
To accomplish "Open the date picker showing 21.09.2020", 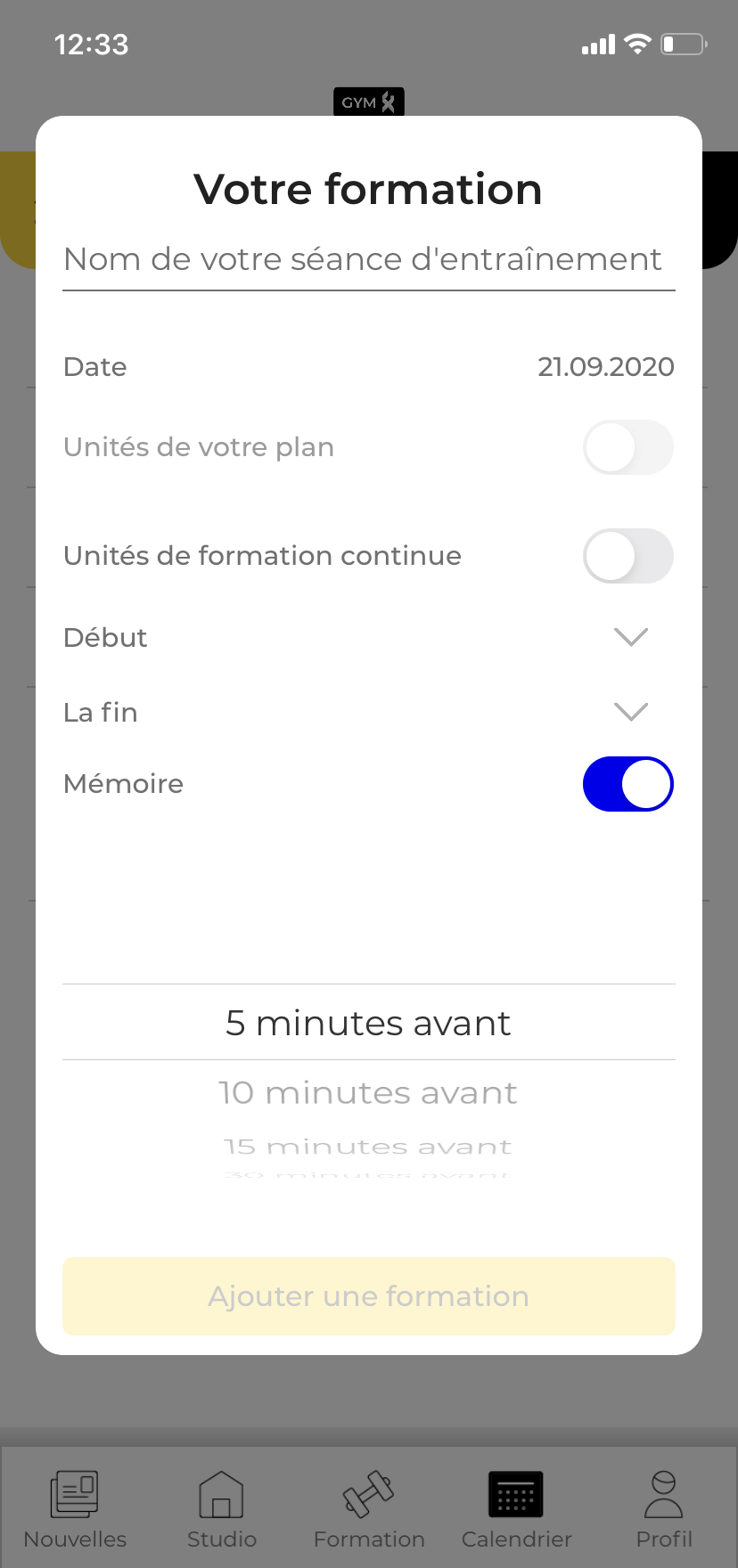I will coord(605,367).
